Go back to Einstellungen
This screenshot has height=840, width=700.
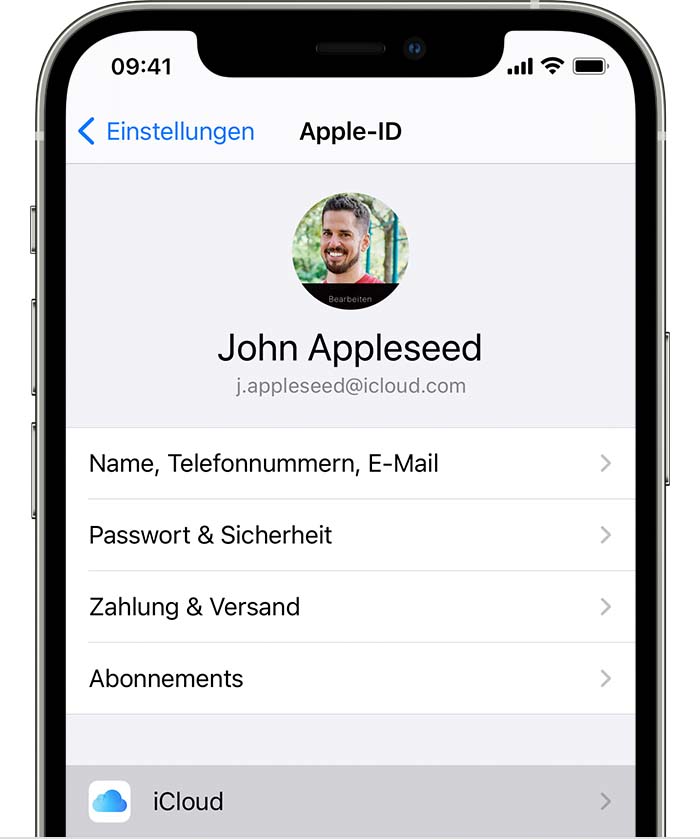166,132
